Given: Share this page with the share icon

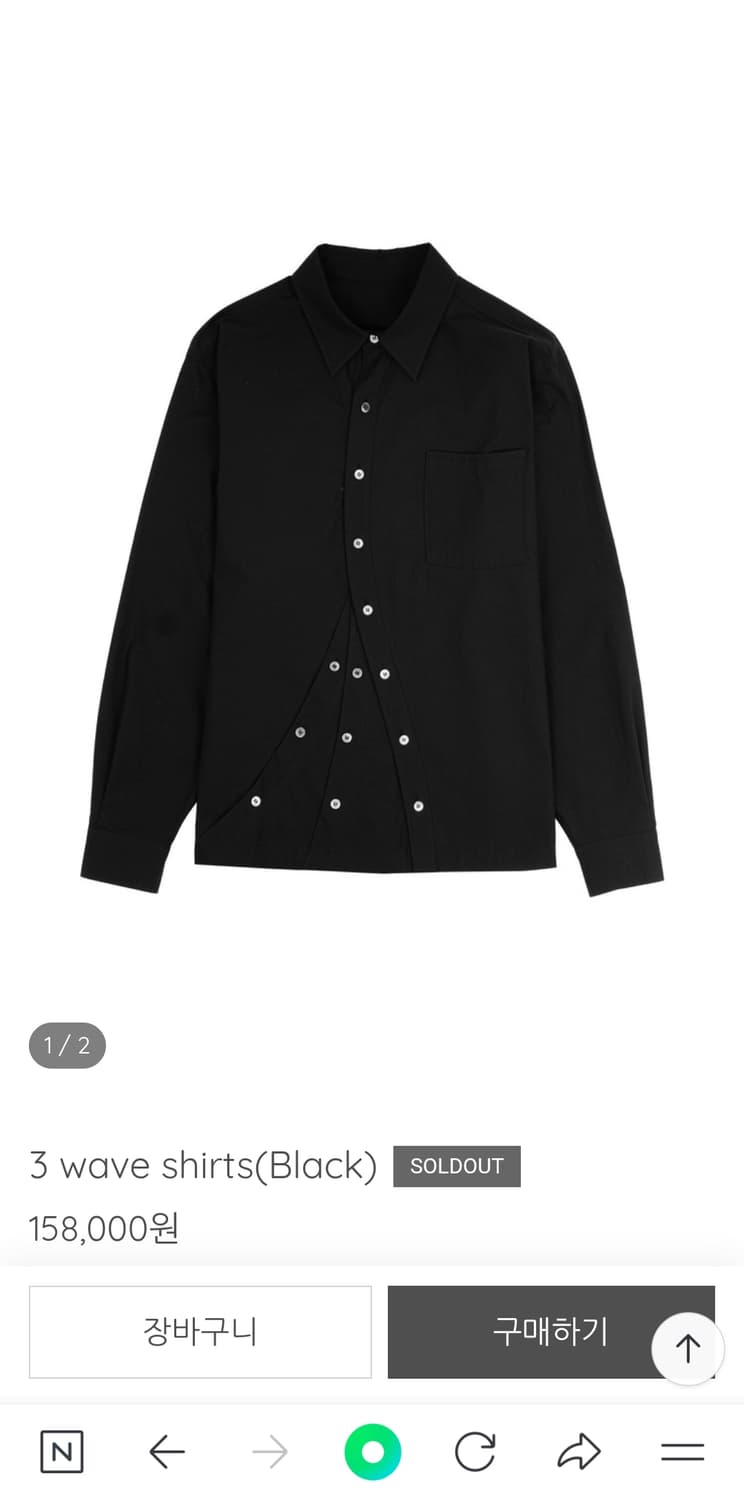Looking at the screenshot, I should click(x=580, y=1452).
